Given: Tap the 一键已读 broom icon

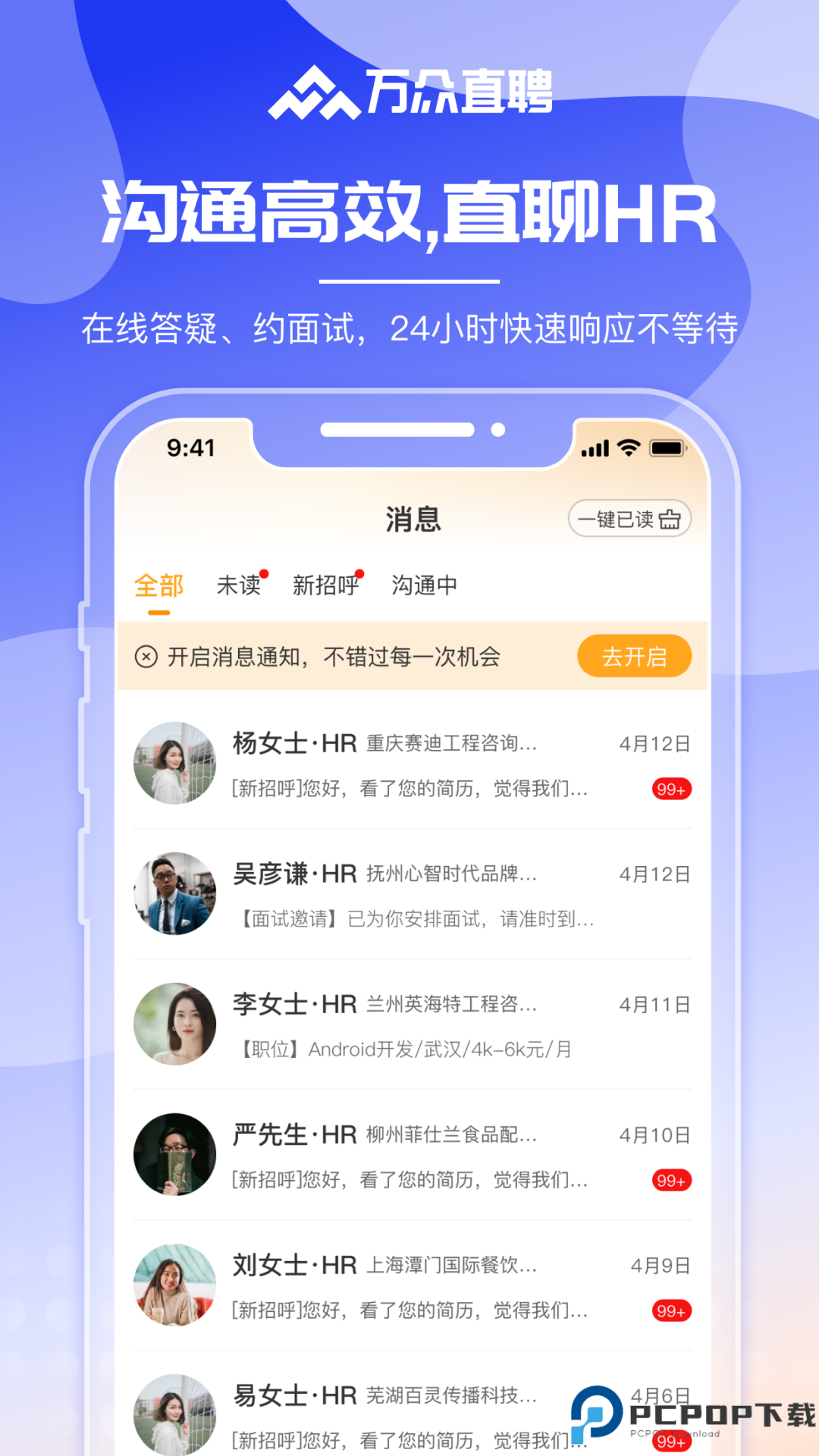Looking at the screenshot, I should point(670,519).
